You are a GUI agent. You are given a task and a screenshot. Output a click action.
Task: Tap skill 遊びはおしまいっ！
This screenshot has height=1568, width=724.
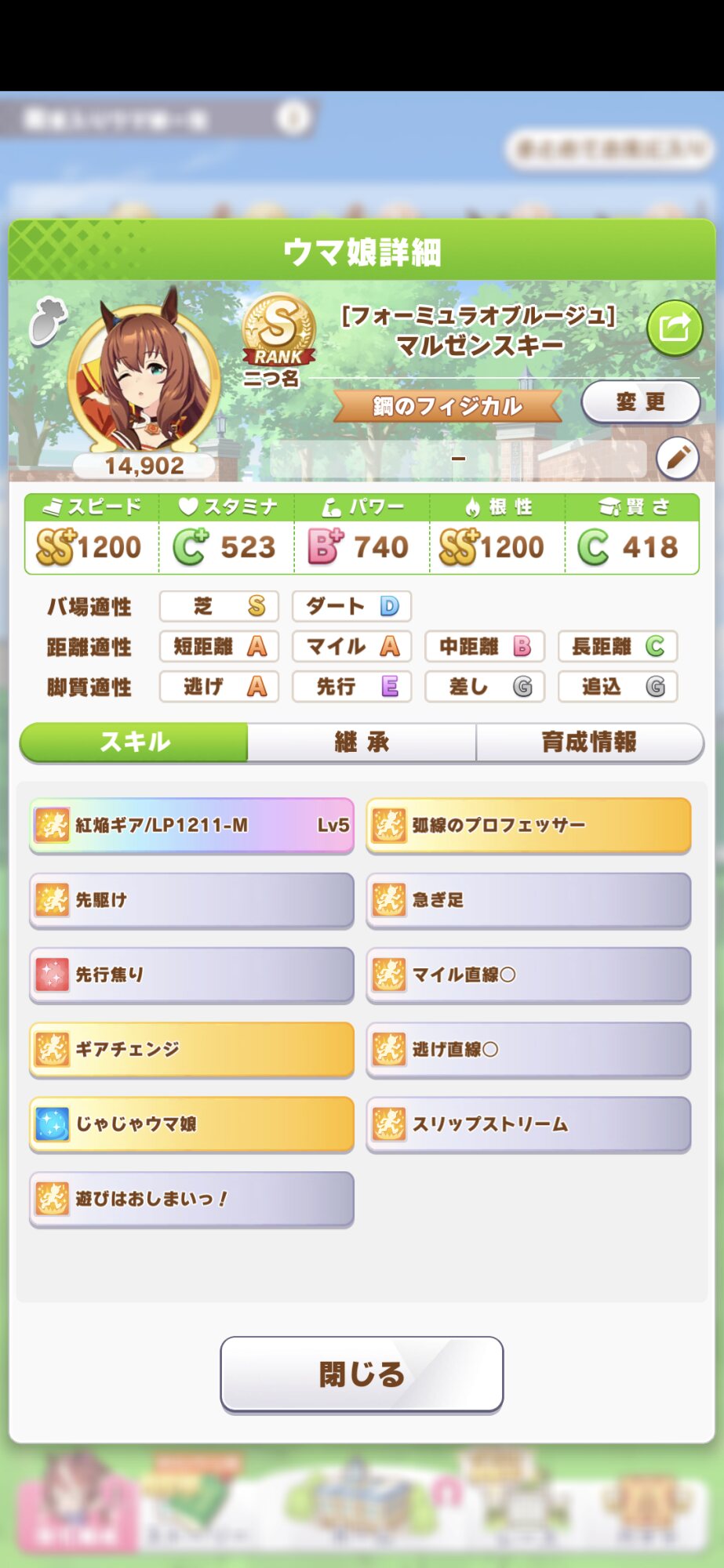point(191,1199)
